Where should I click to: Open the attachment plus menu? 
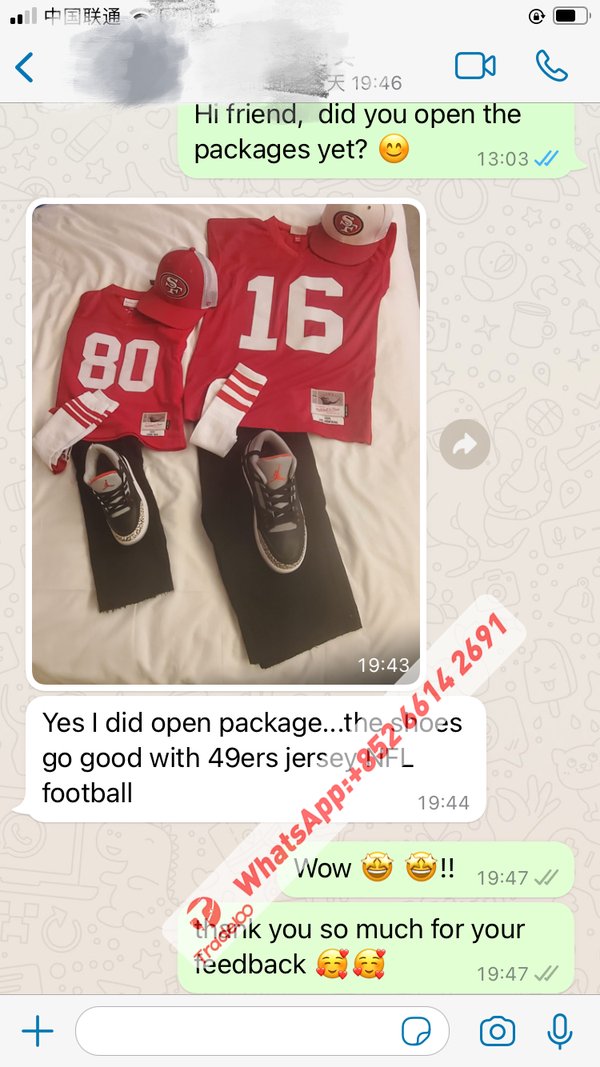tap(37, 1031)
